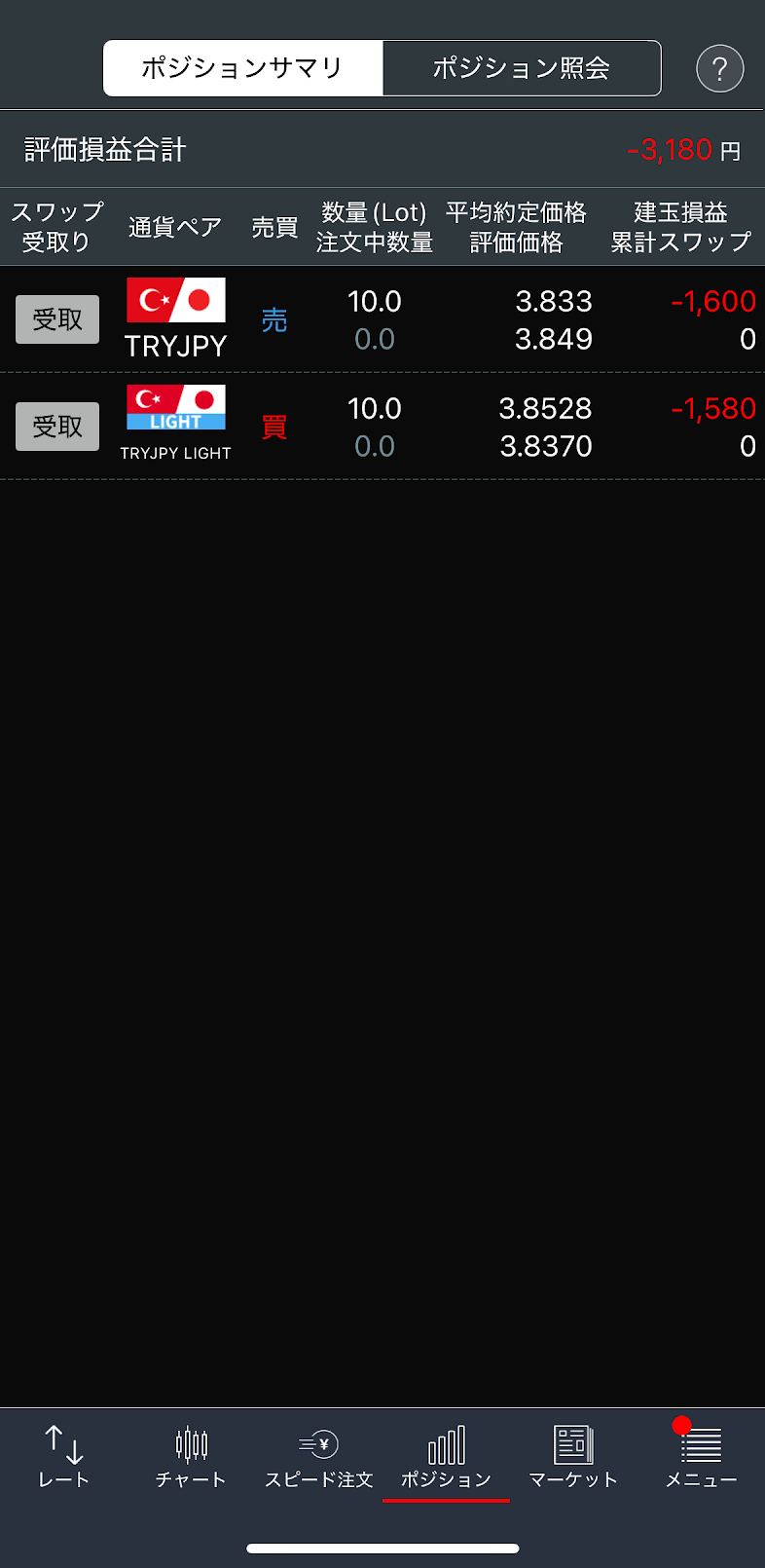The image size is (765, 1568).
Task: Go to the レート tab
Action: pos(64,1457)
